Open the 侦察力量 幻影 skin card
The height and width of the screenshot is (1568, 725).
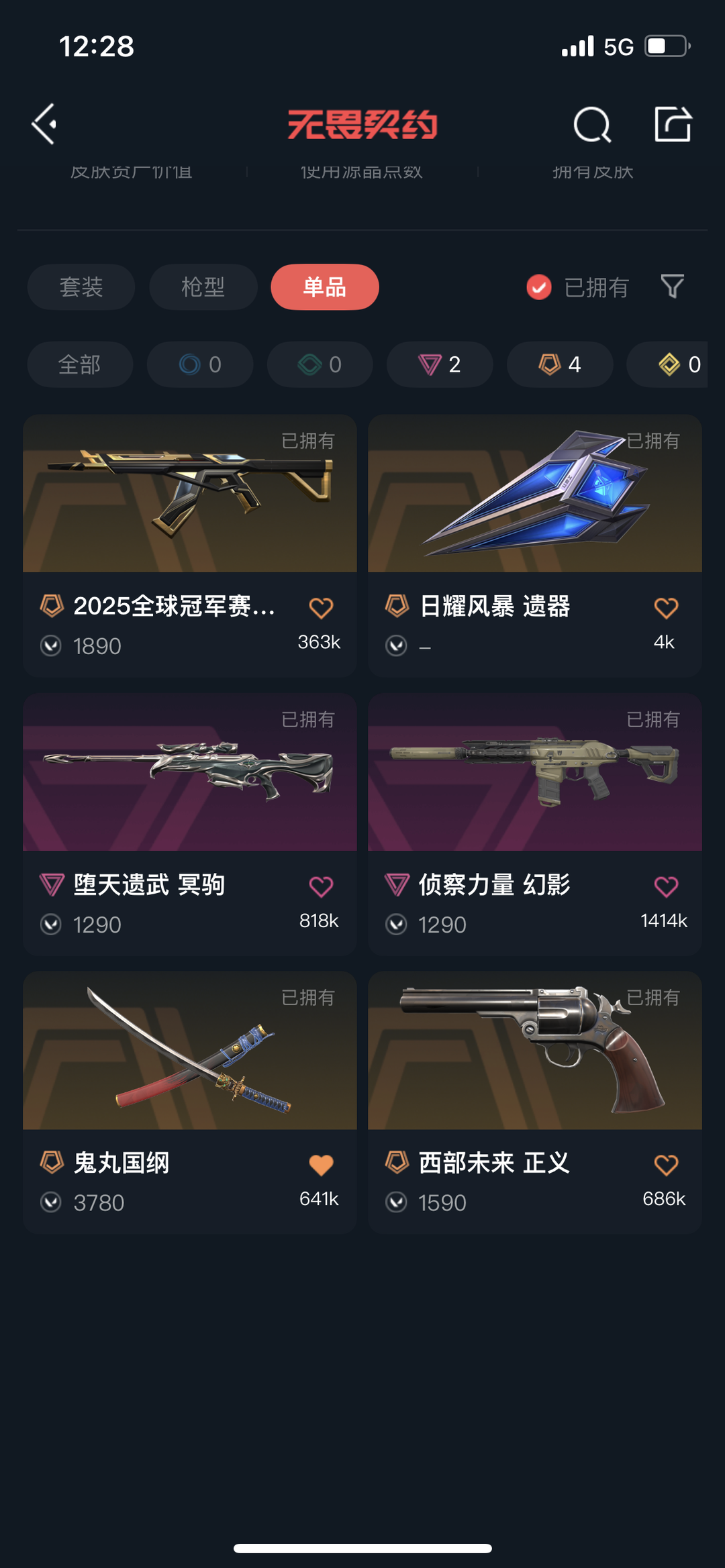click(535, 825)
